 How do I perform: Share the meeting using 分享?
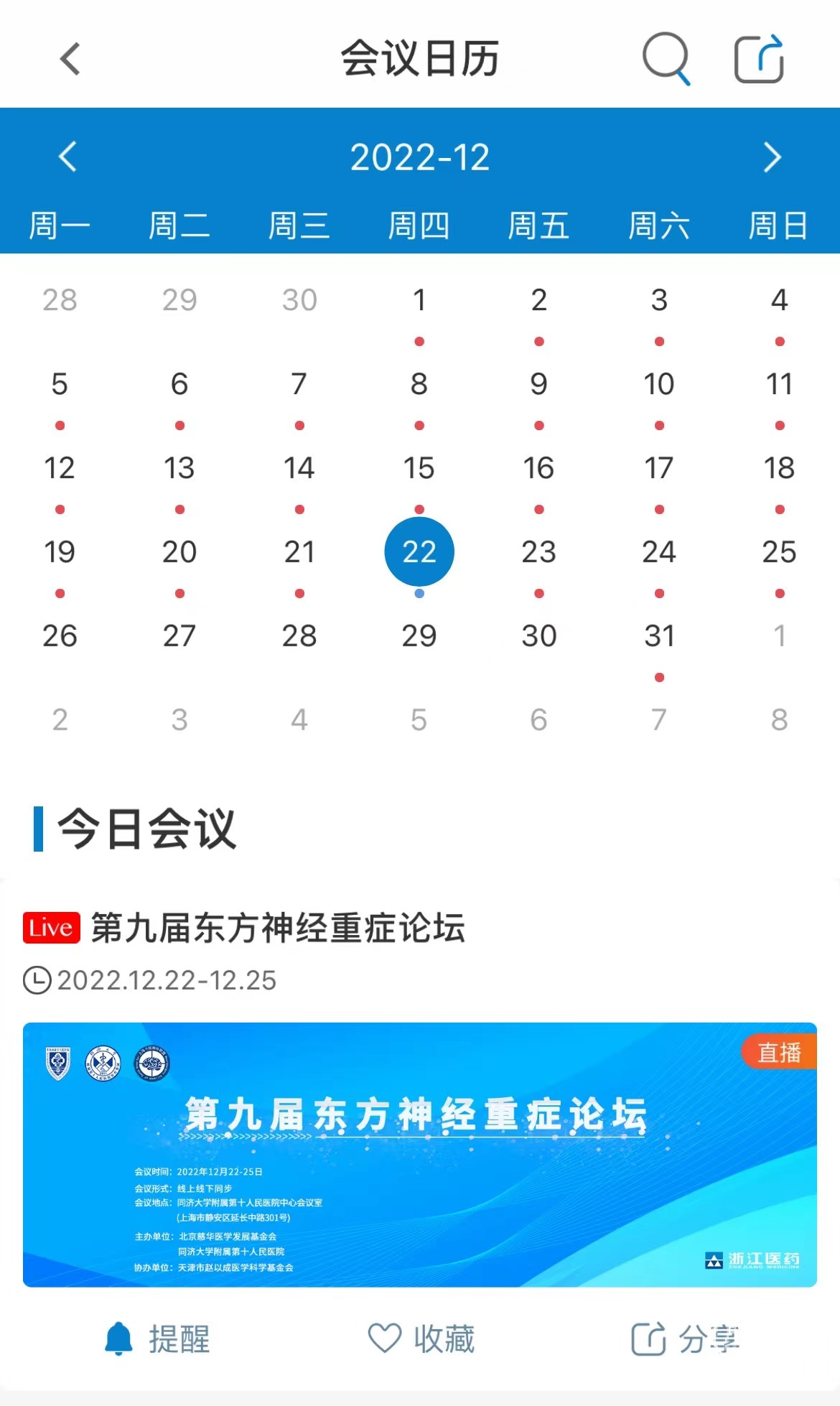[x=685, y=1339]
